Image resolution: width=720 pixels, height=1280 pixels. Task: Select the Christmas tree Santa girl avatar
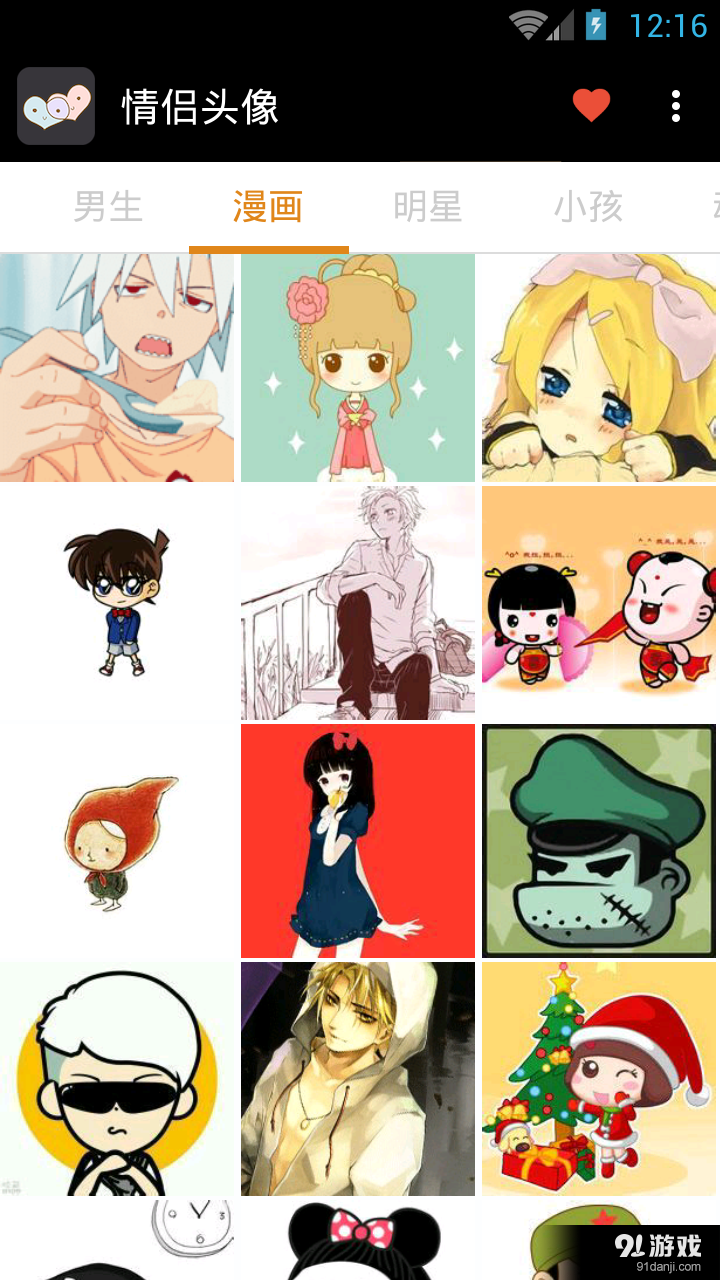click(x=599, y=1079)
